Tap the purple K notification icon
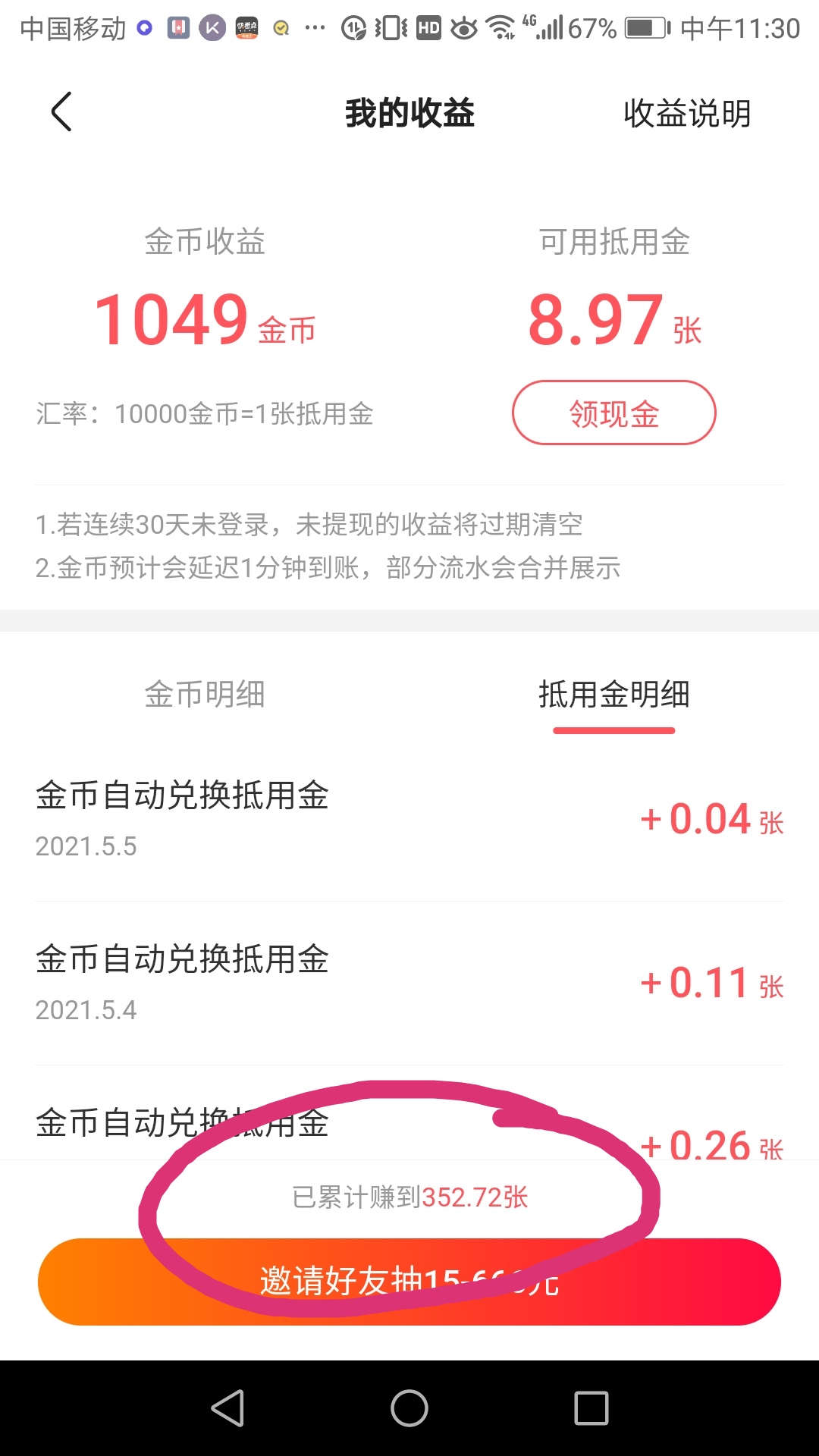819x1456 pixels. pyautogui.click(x=213, y=27)
